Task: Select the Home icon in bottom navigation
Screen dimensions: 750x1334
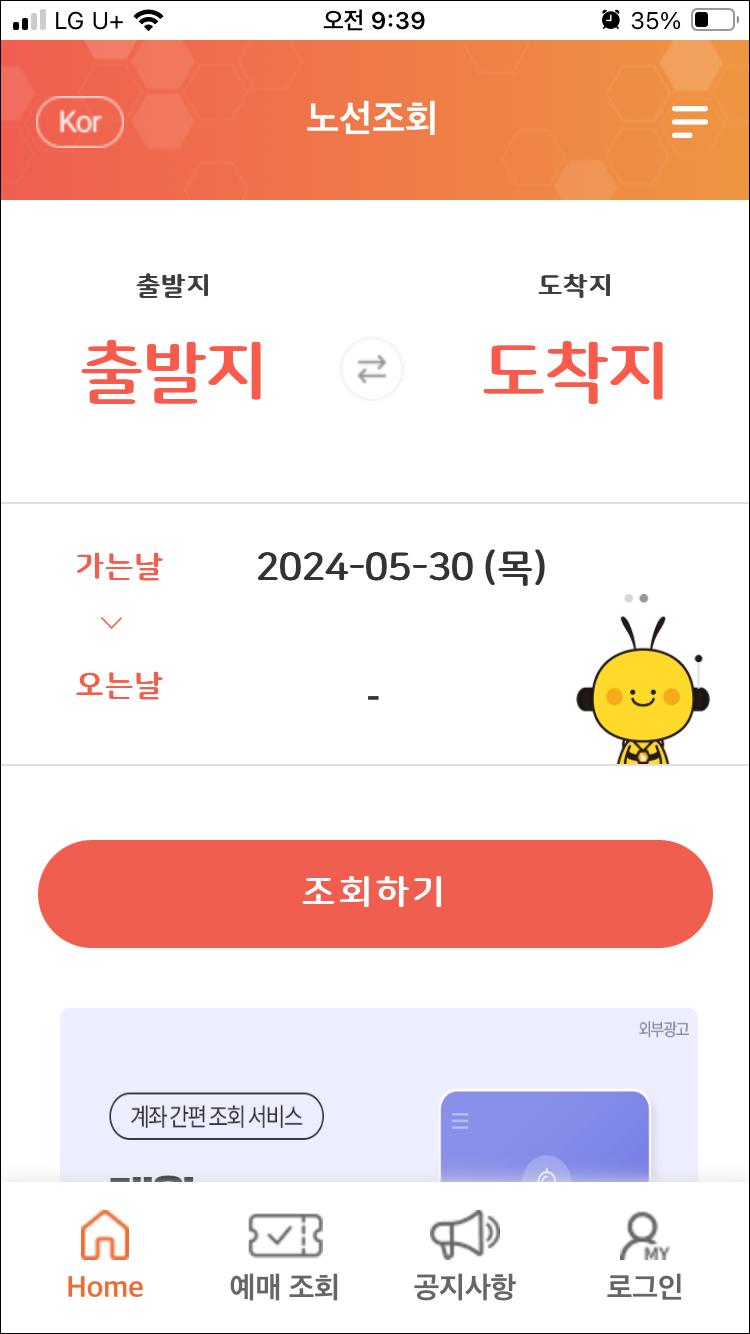Action: pyautogui.click(x=103, y=1237)
